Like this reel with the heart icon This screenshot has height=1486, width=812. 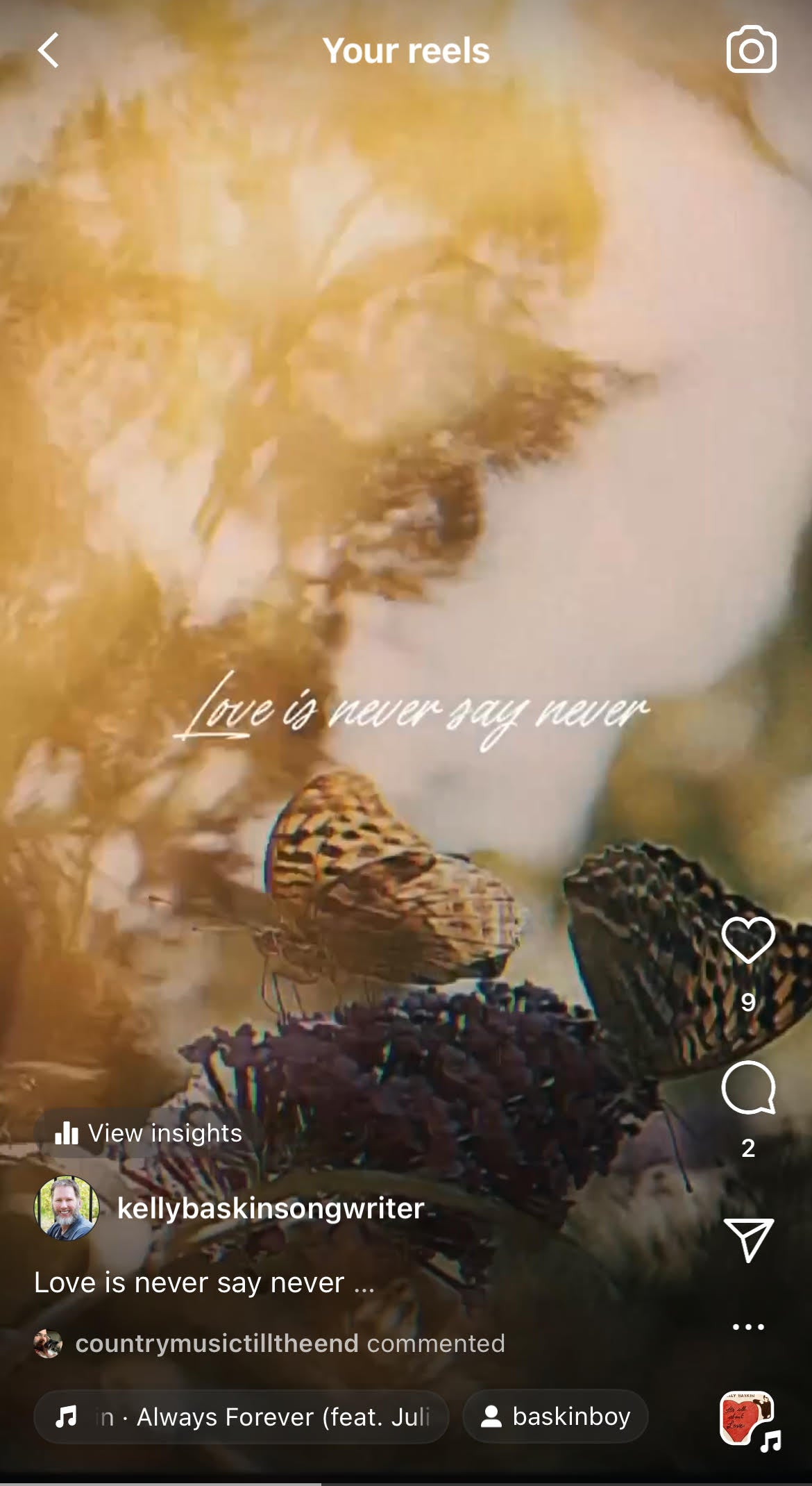pos(748,940)
